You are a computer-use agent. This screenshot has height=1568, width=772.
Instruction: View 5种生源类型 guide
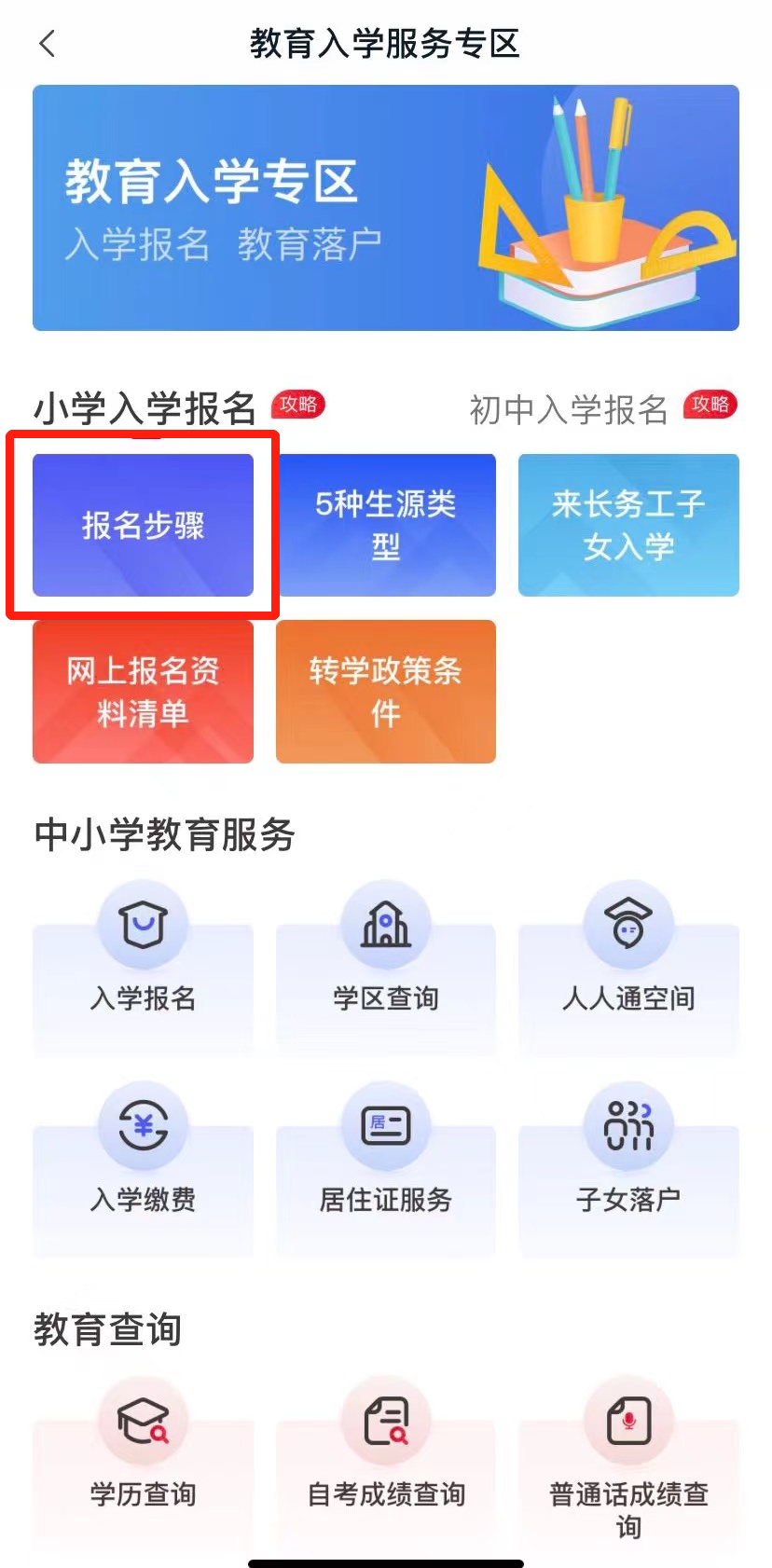(386, 525)
